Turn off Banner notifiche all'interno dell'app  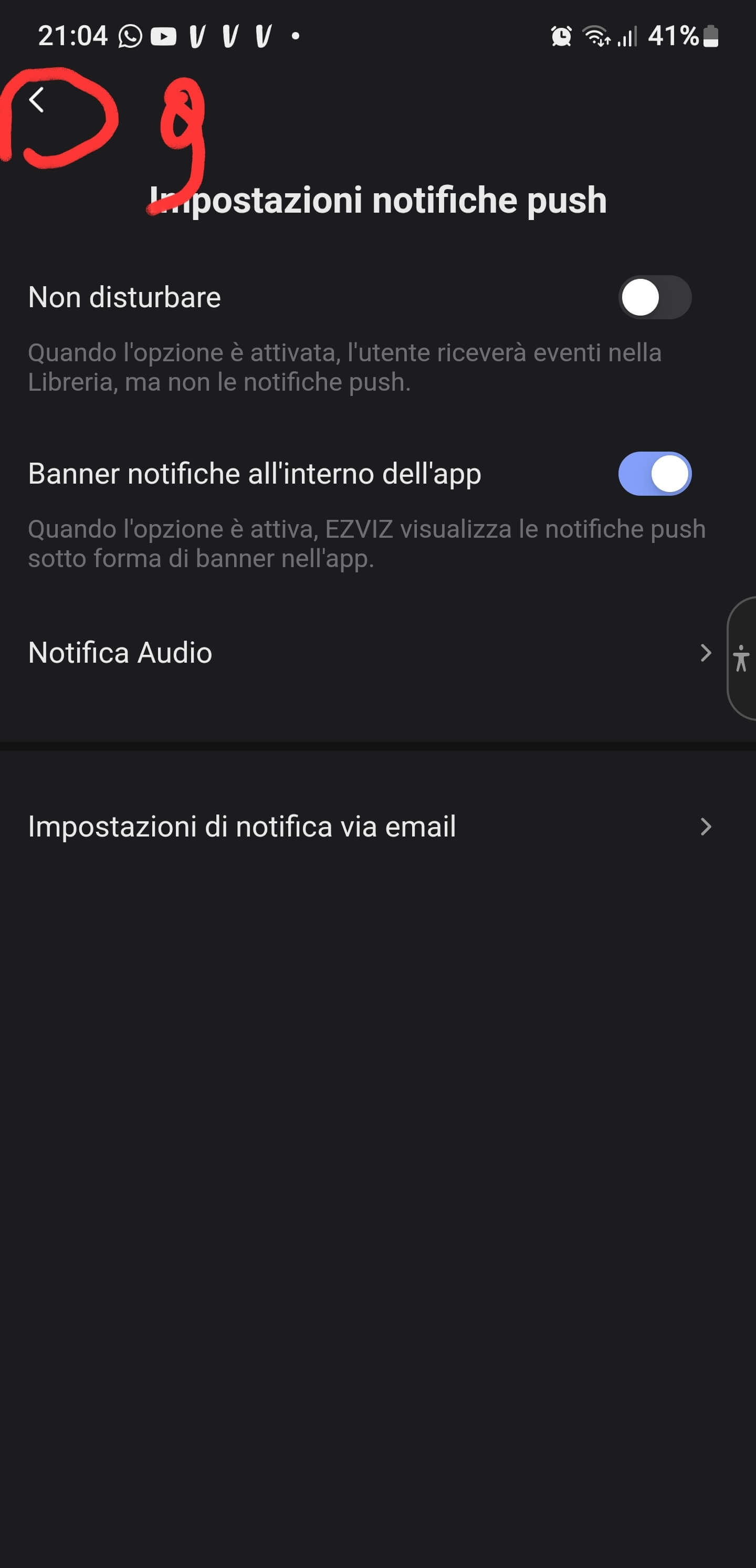pyautogui.click(x=654, y=474)
